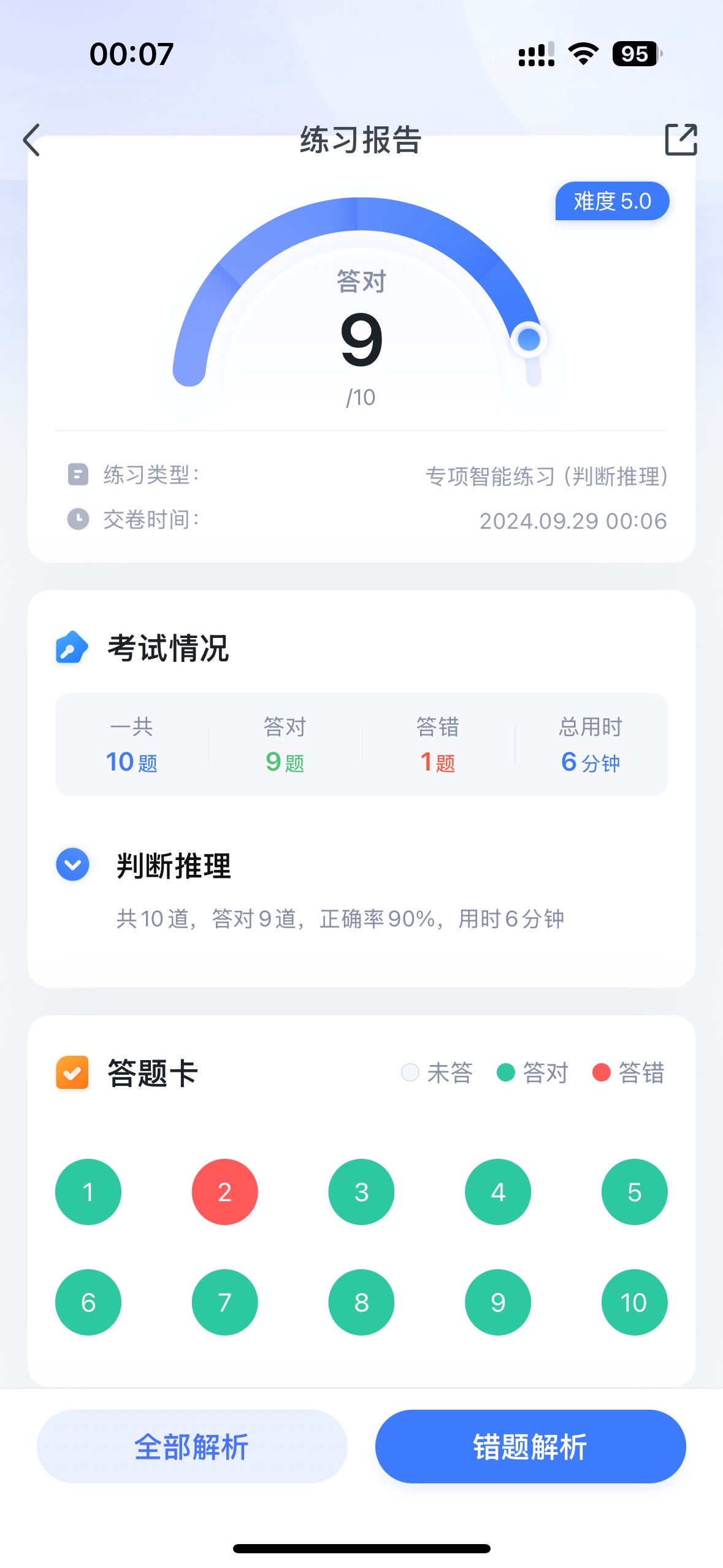Open question 9

pos(498,1302)
